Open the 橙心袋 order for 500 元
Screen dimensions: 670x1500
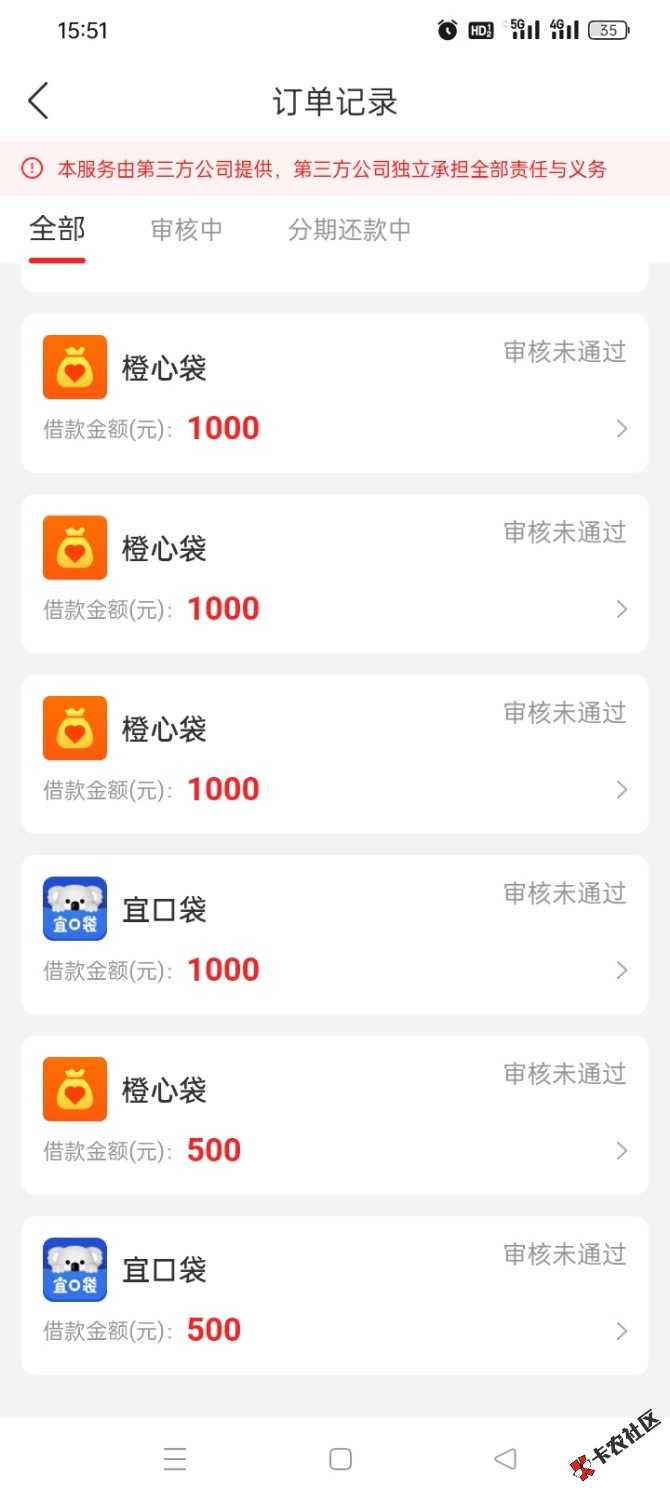(x=335, y=1115)
